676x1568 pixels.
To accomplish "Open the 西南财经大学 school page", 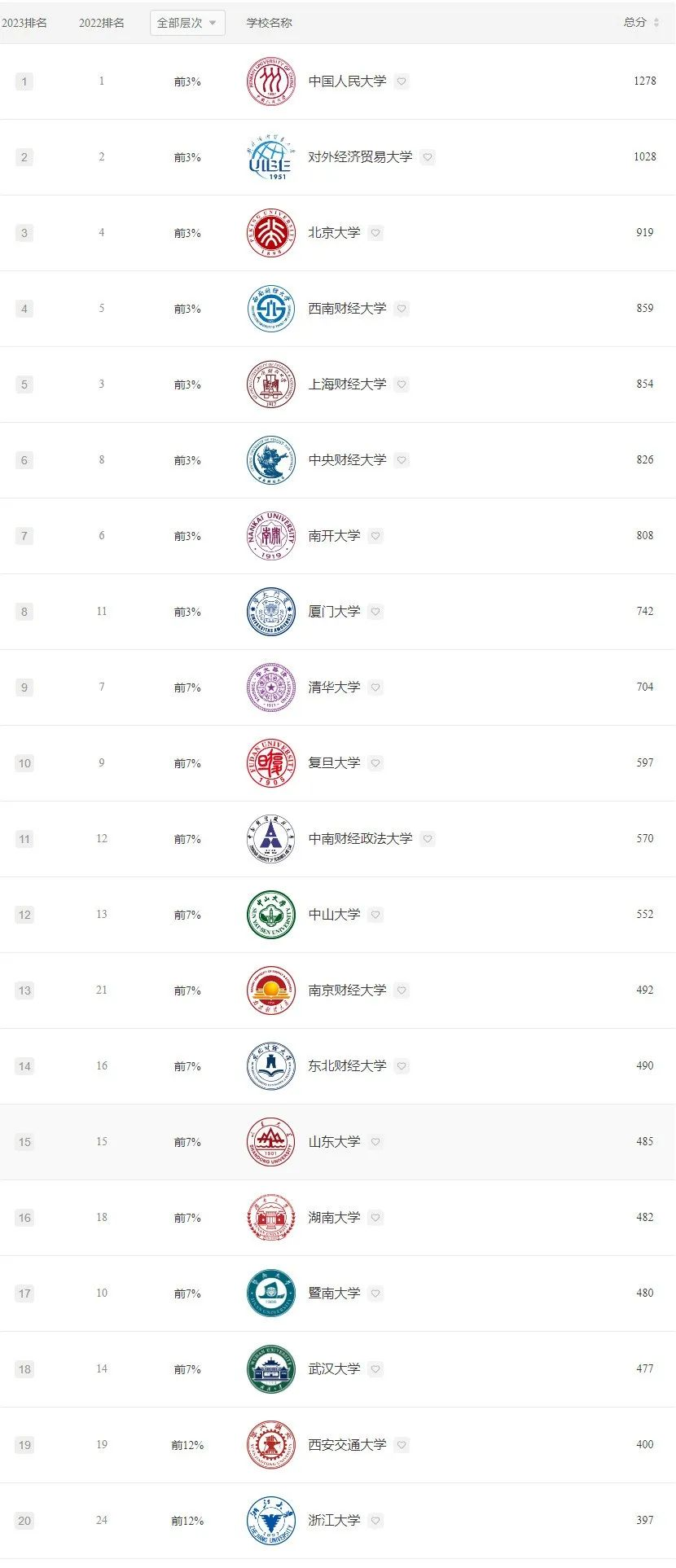I will tap(347, 309).
